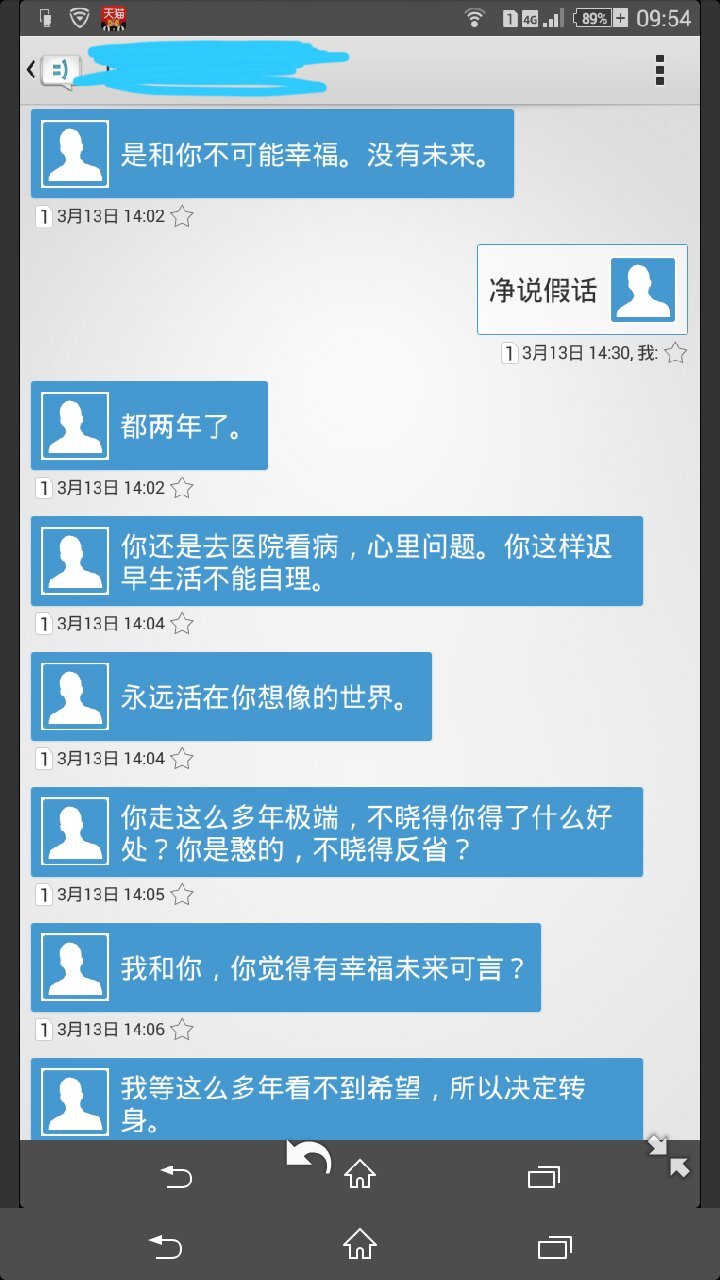Open contact avatar beside 都两年了。

(x=75, y=426)
